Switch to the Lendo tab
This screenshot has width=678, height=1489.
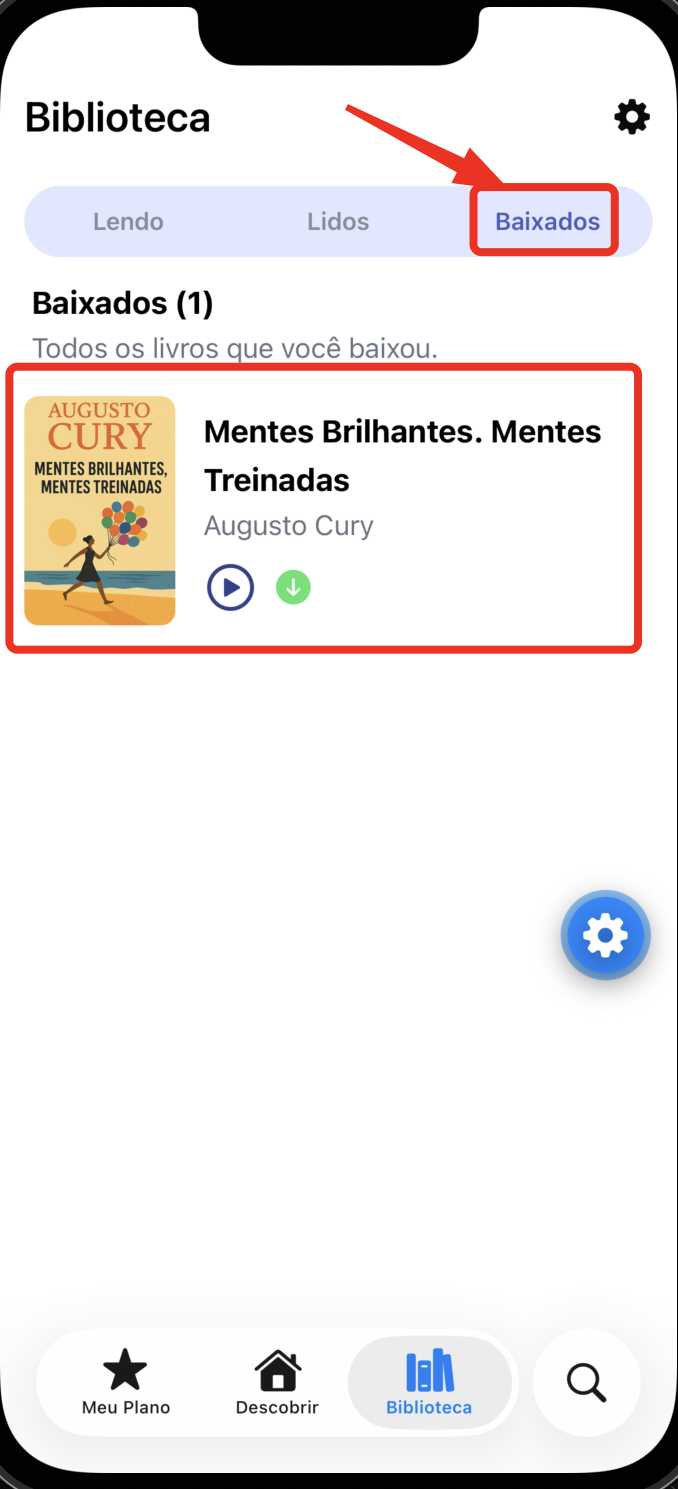pyautogui.click(x=128, y=221)
